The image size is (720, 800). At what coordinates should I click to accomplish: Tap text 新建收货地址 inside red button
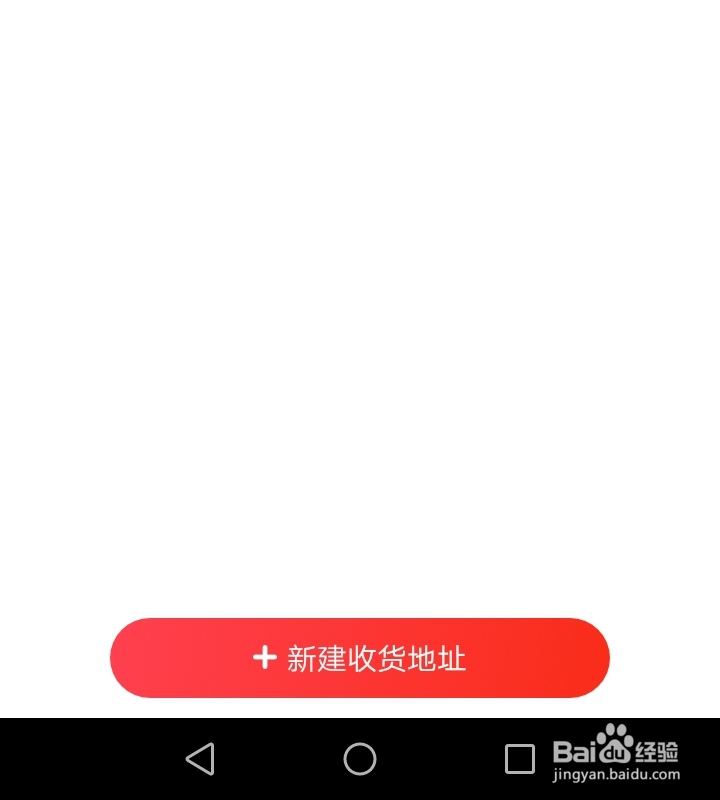click(x=377, y=657)
